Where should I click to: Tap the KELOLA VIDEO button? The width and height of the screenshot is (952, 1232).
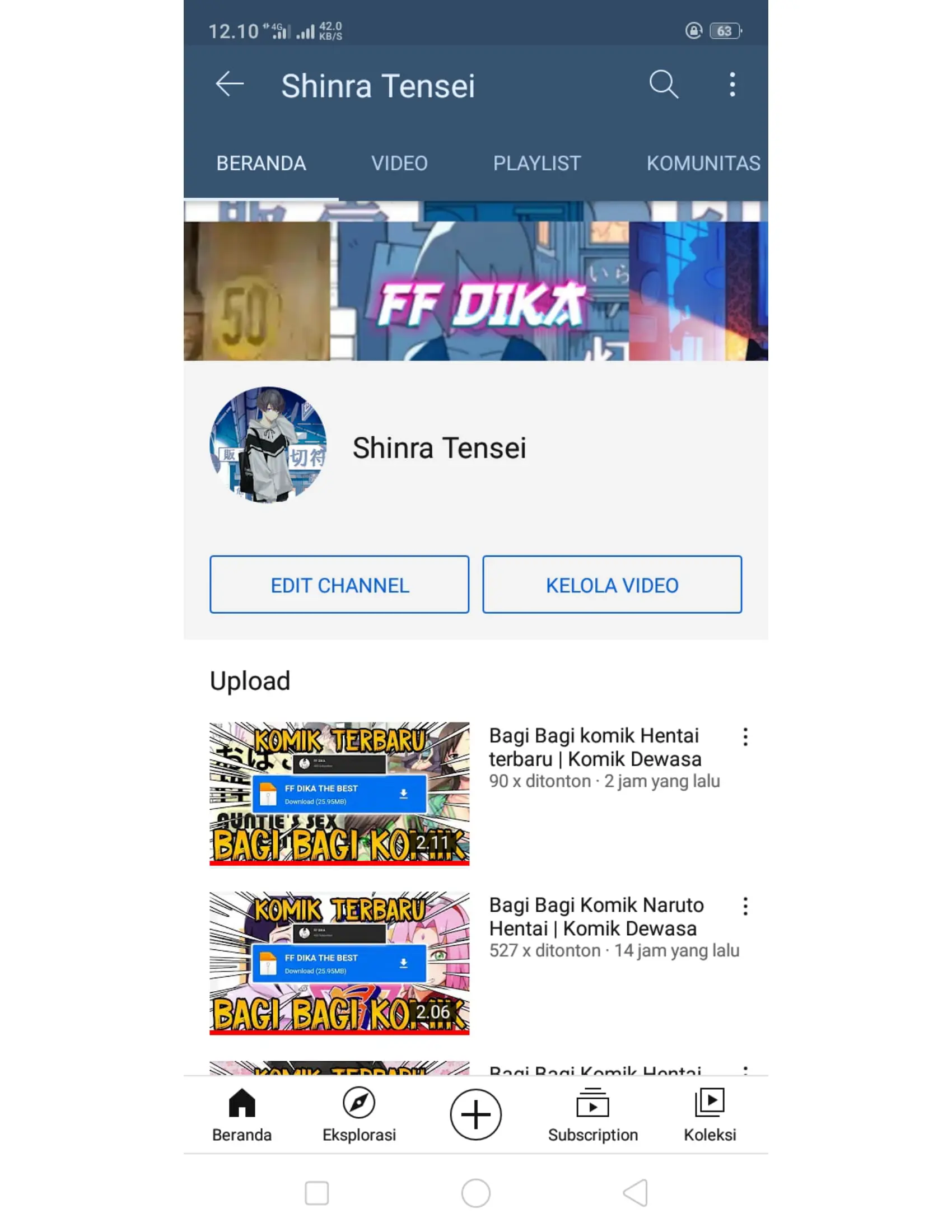[612, 585]
